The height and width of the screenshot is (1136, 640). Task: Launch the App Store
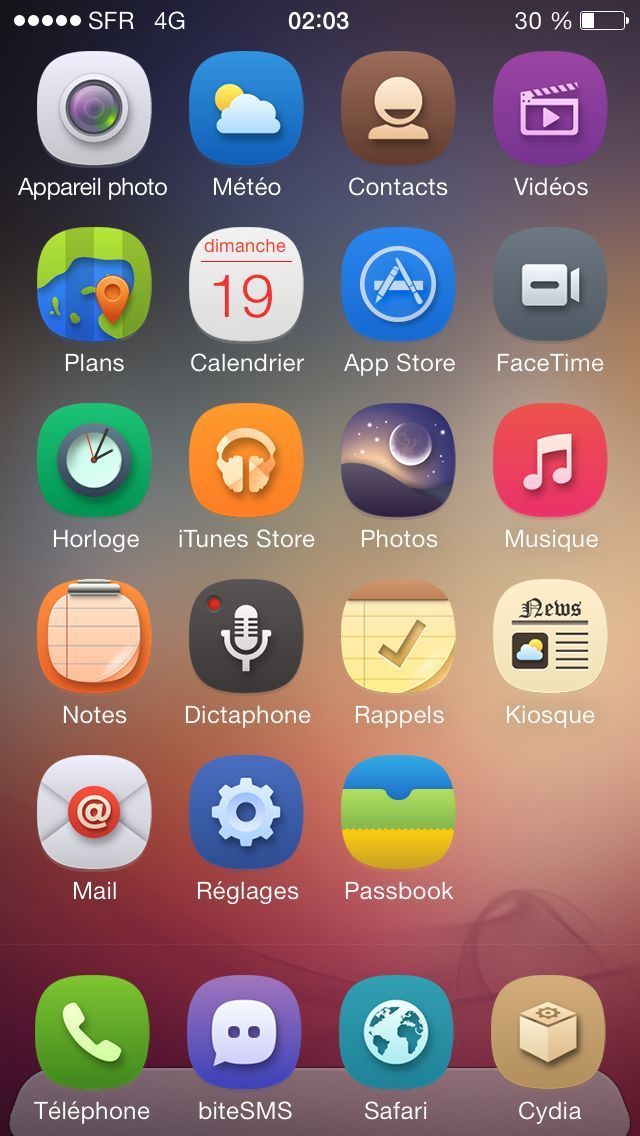pyautogui.click(x=398, y=285)
